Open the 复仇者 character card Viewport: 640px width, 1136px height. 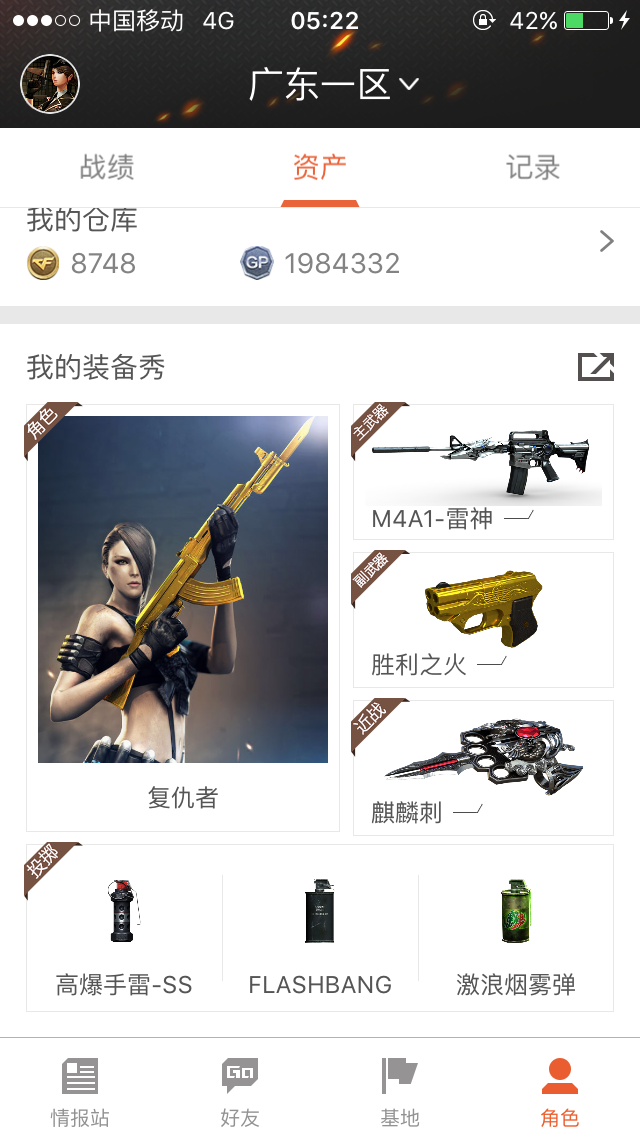(x=183, y=618)
